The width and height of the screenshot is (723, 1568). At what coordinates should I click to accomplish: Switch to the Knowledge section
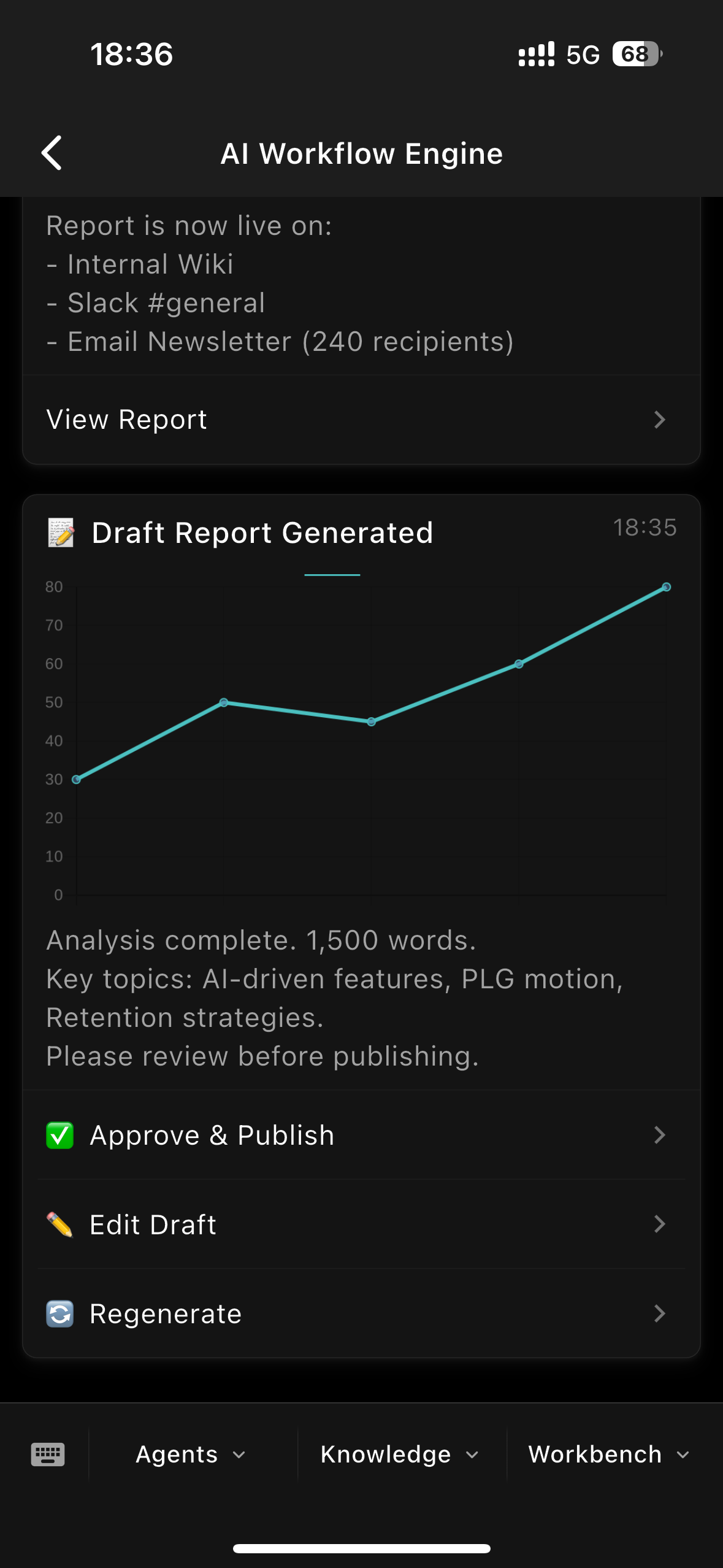(399, 1454)
